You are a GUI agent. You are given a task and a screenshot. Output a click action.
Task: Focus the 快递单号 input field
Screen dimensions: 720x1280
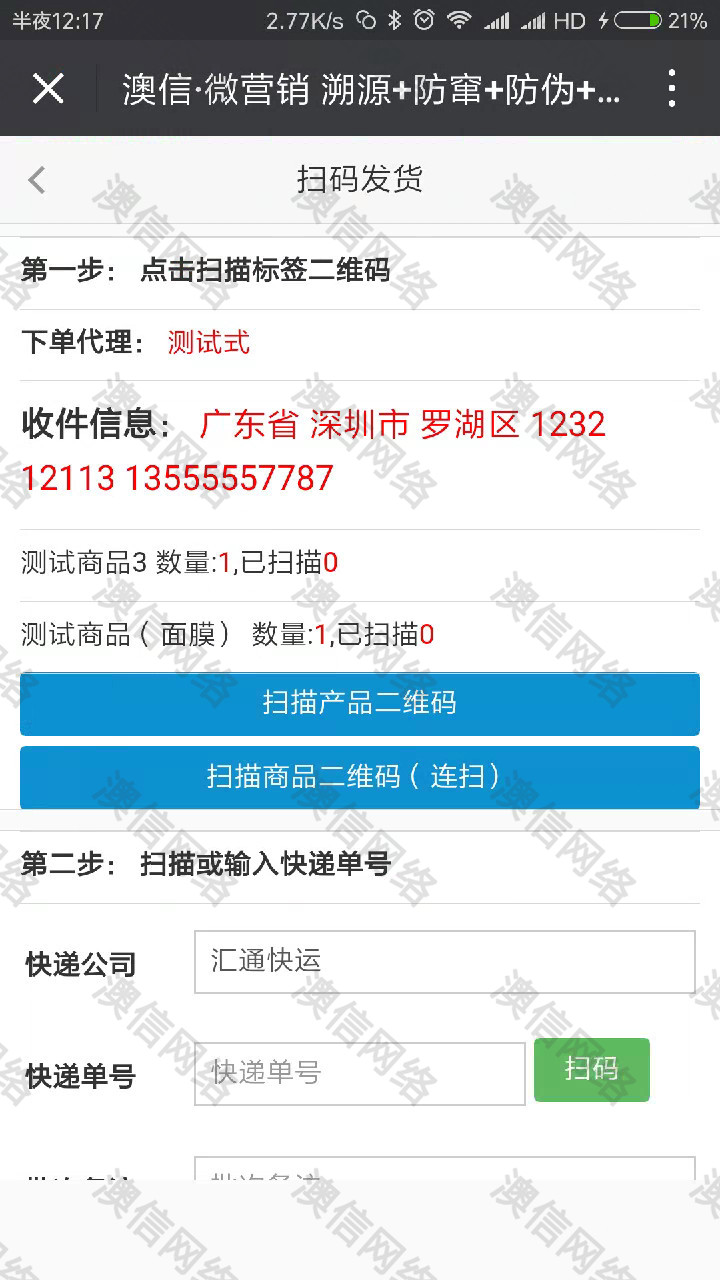360,1074
